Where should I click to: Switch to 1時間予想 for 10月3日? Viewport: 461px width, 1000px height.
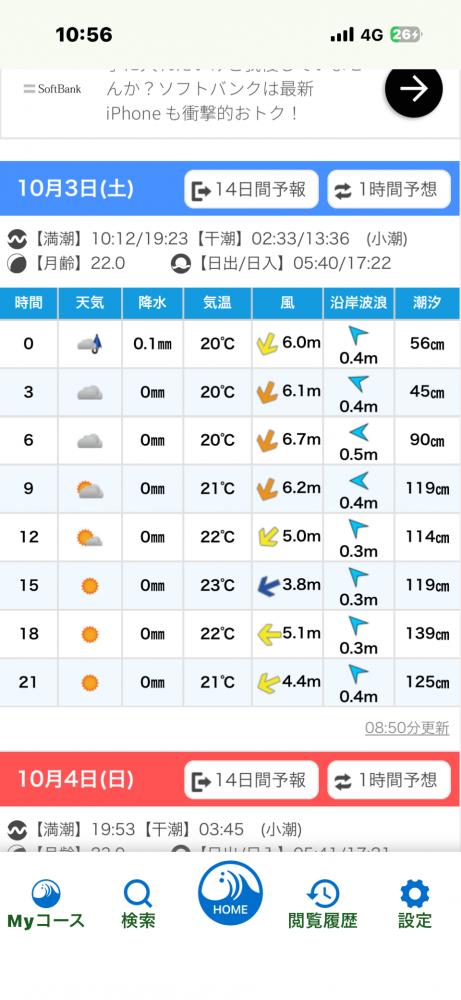pos(389,189)
